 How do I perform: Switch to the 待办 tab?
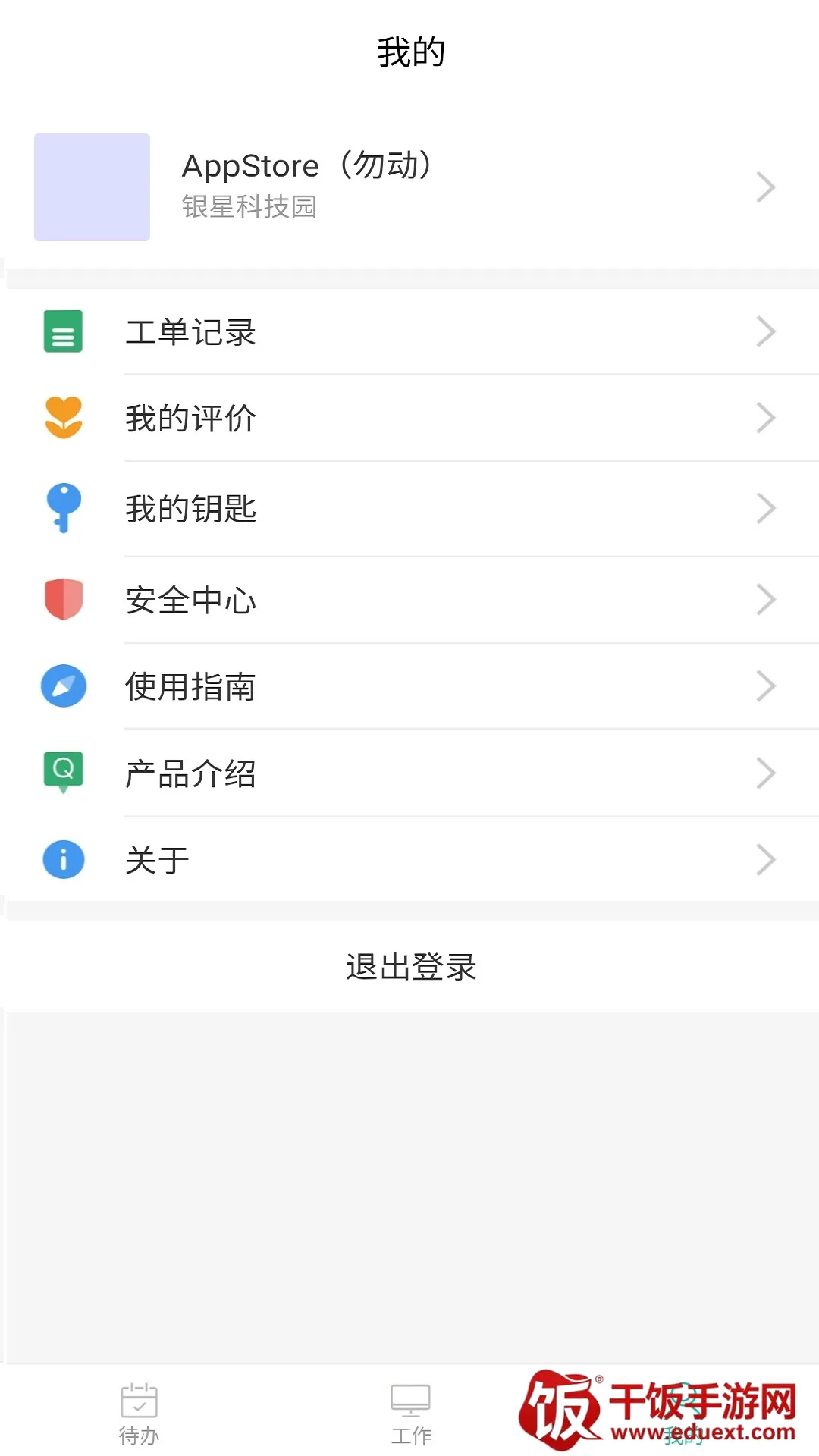click(139, 1413)
